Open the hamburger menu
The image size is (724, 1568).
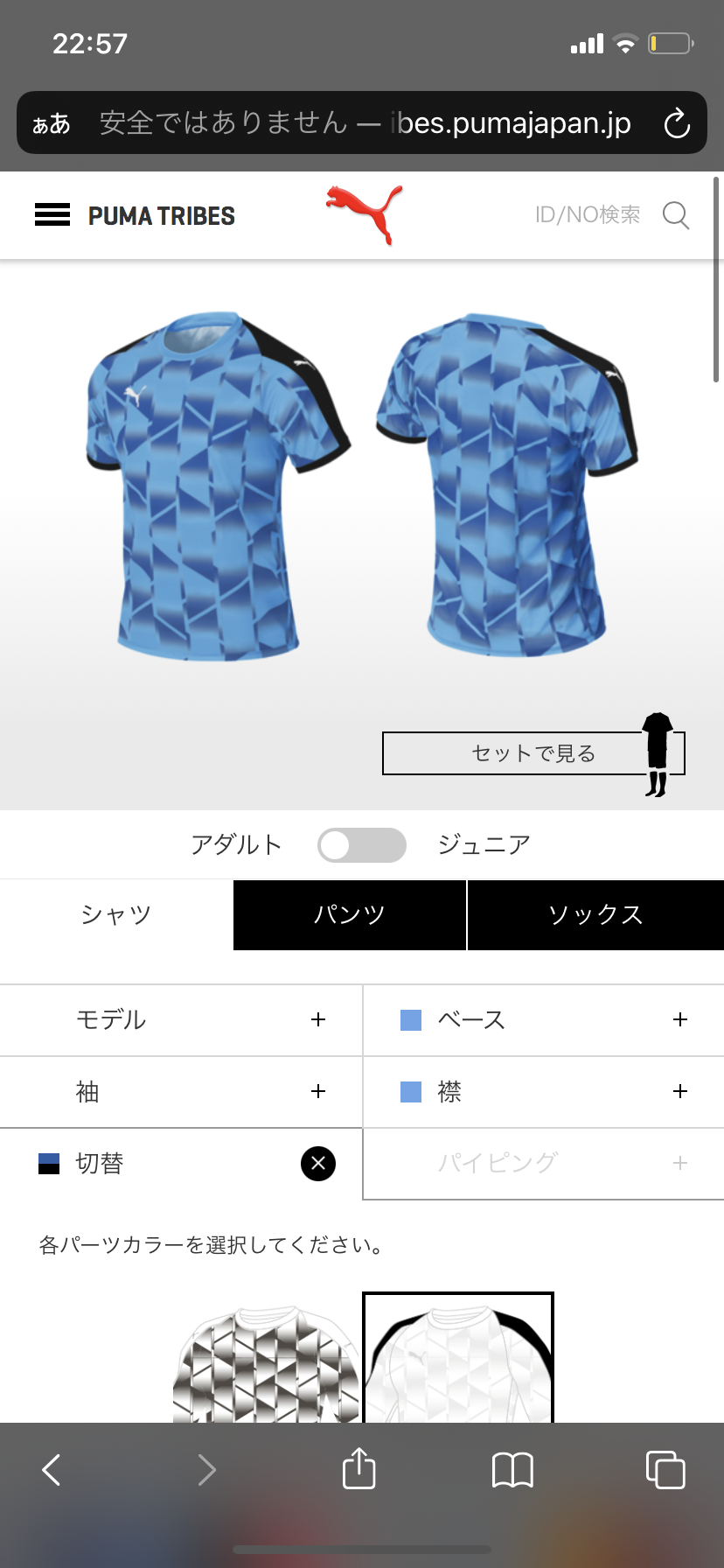pos(52,214)
